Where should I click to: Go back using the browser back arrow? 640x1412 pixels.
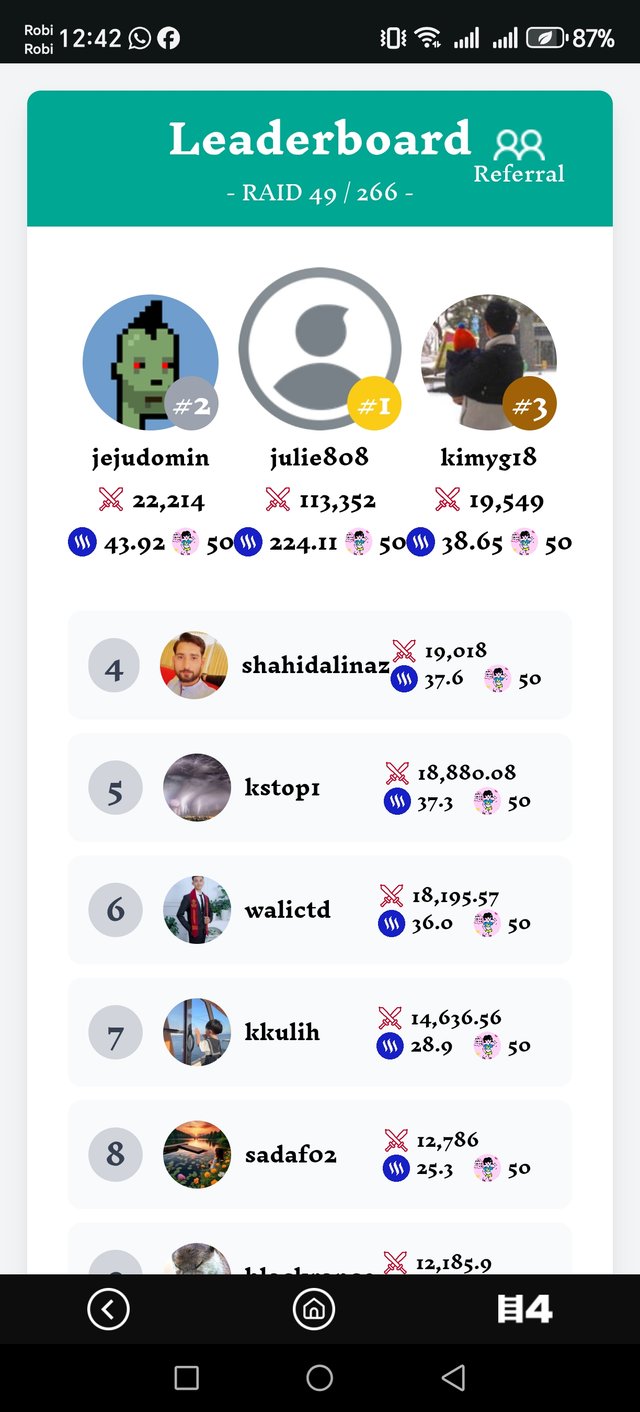click(108, 1309)
